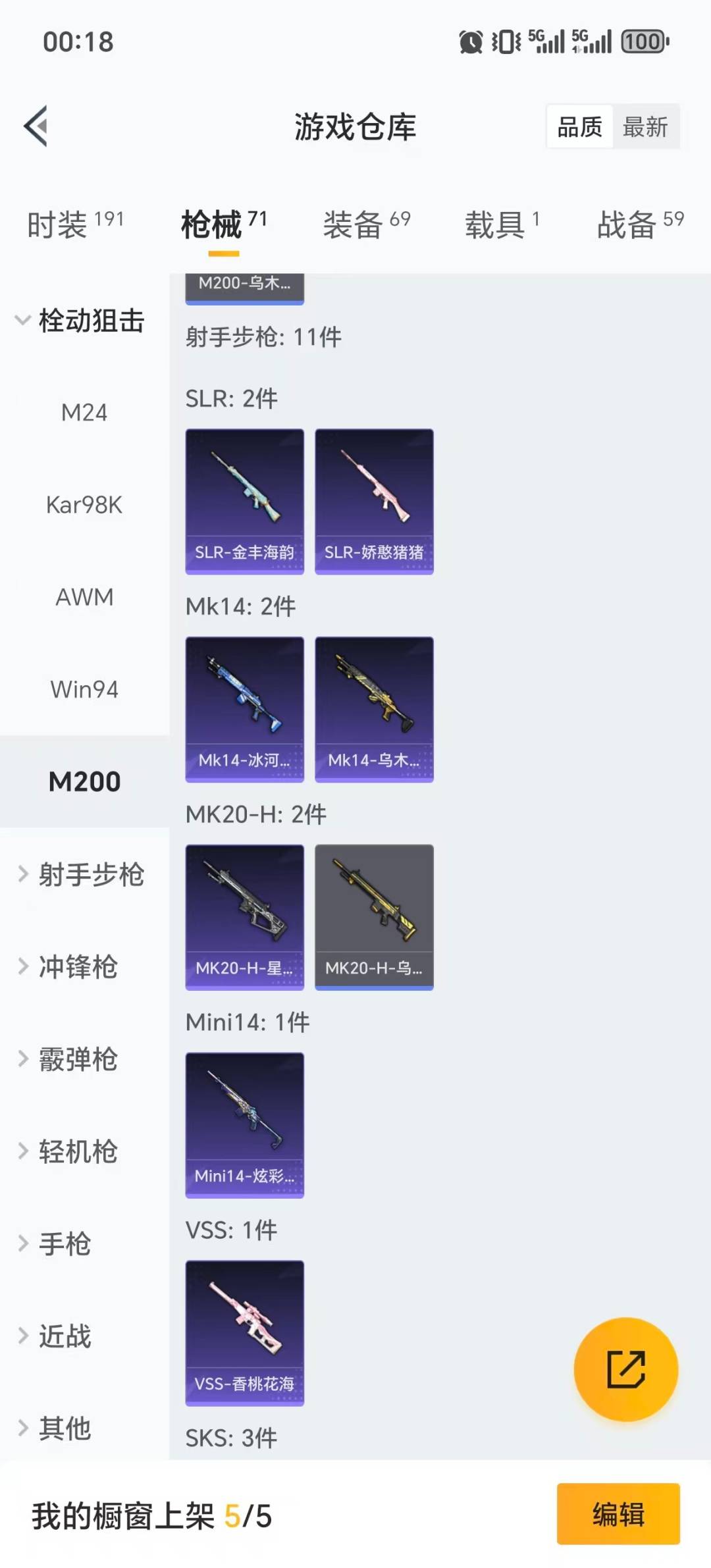
Task: View the VSS-香桃花海 skin
Action: [x=244, y=1333]
